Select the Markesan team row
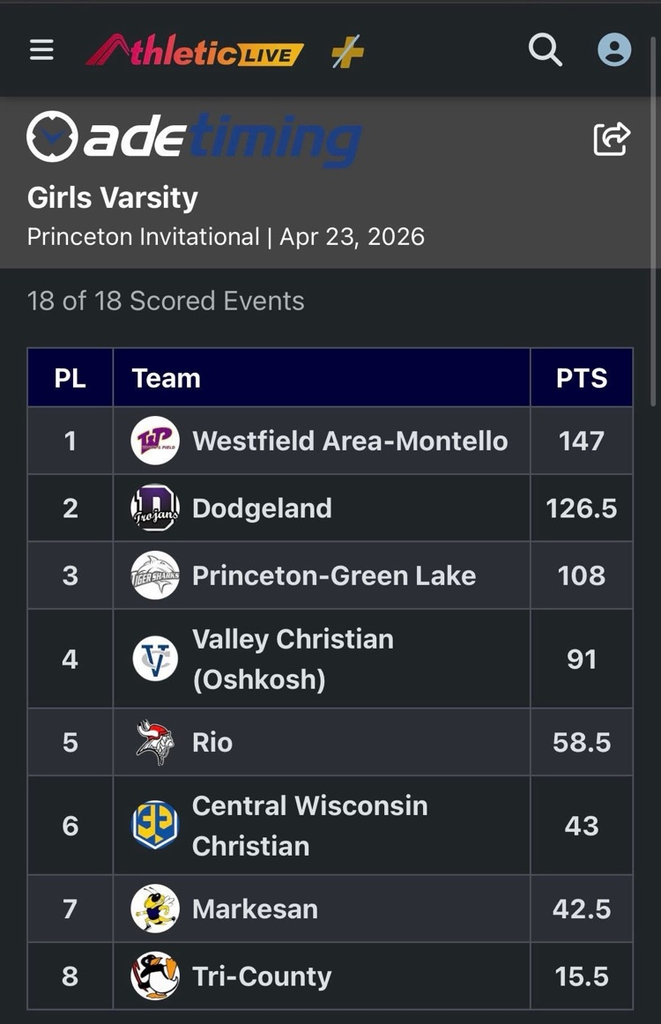 pos(254,909)
